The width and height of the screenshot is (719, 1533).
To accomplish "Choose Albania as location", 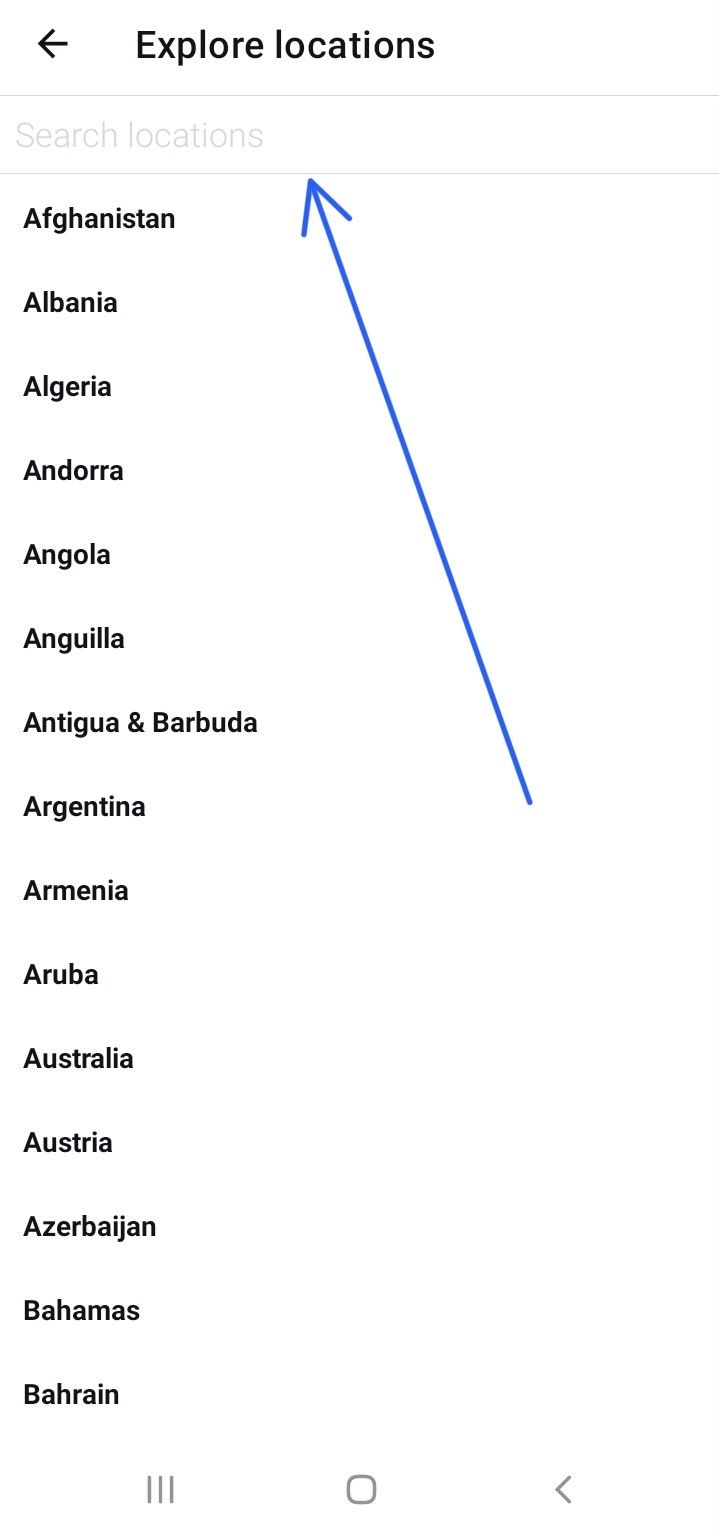I will pyautogui.click(x=71, y=303).
